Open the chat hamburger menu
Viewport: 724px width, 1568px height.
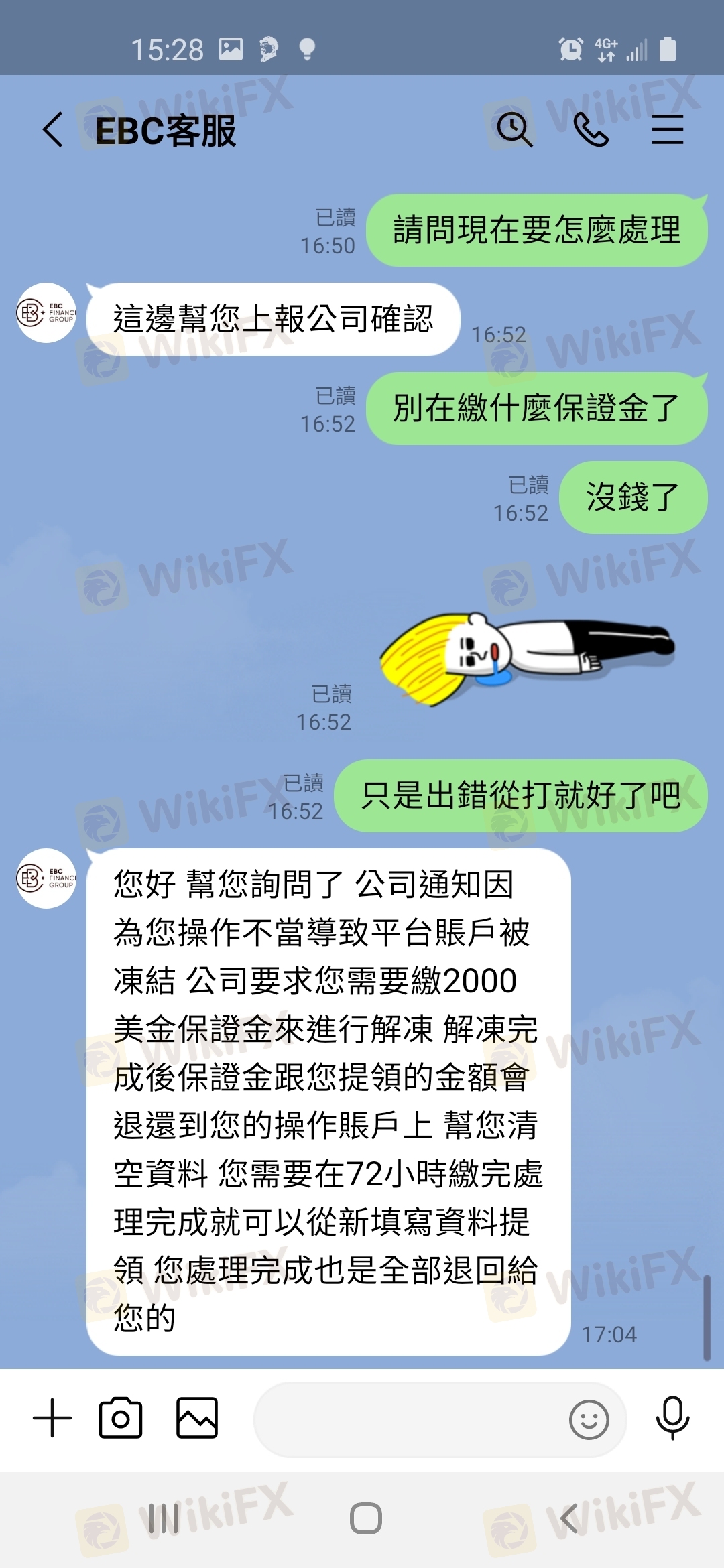pos(668,129)
